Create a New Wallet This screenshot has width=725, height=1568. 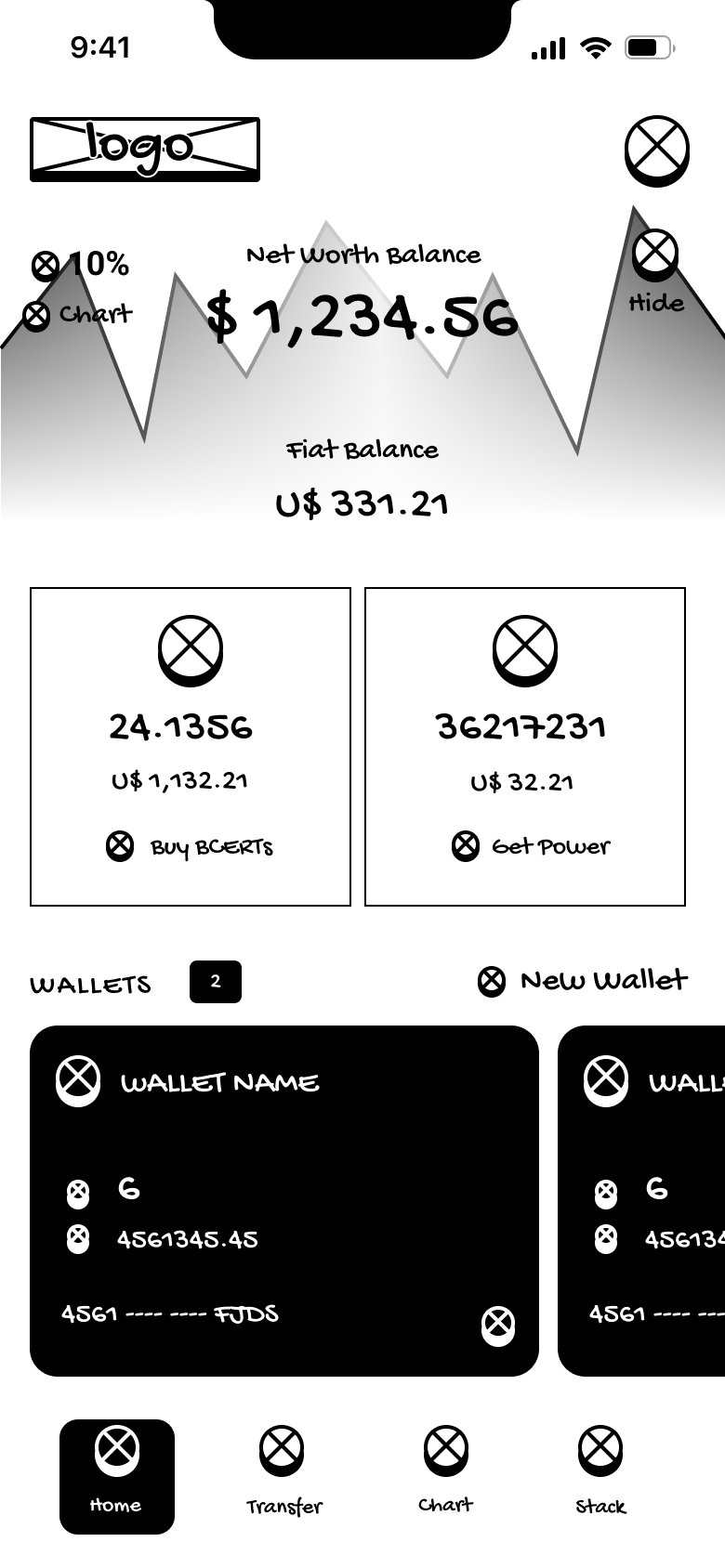583,981
